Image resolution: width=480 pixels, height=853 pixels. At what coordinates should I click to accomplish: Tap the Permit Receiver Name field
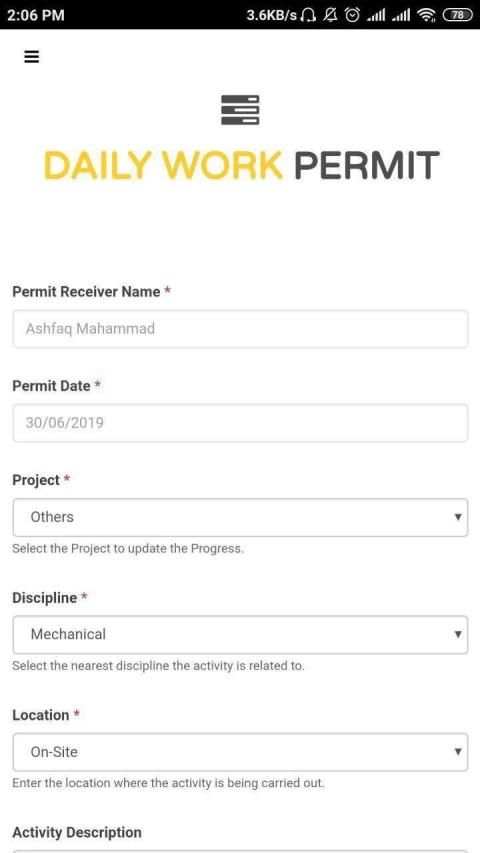tap(240, 329)
